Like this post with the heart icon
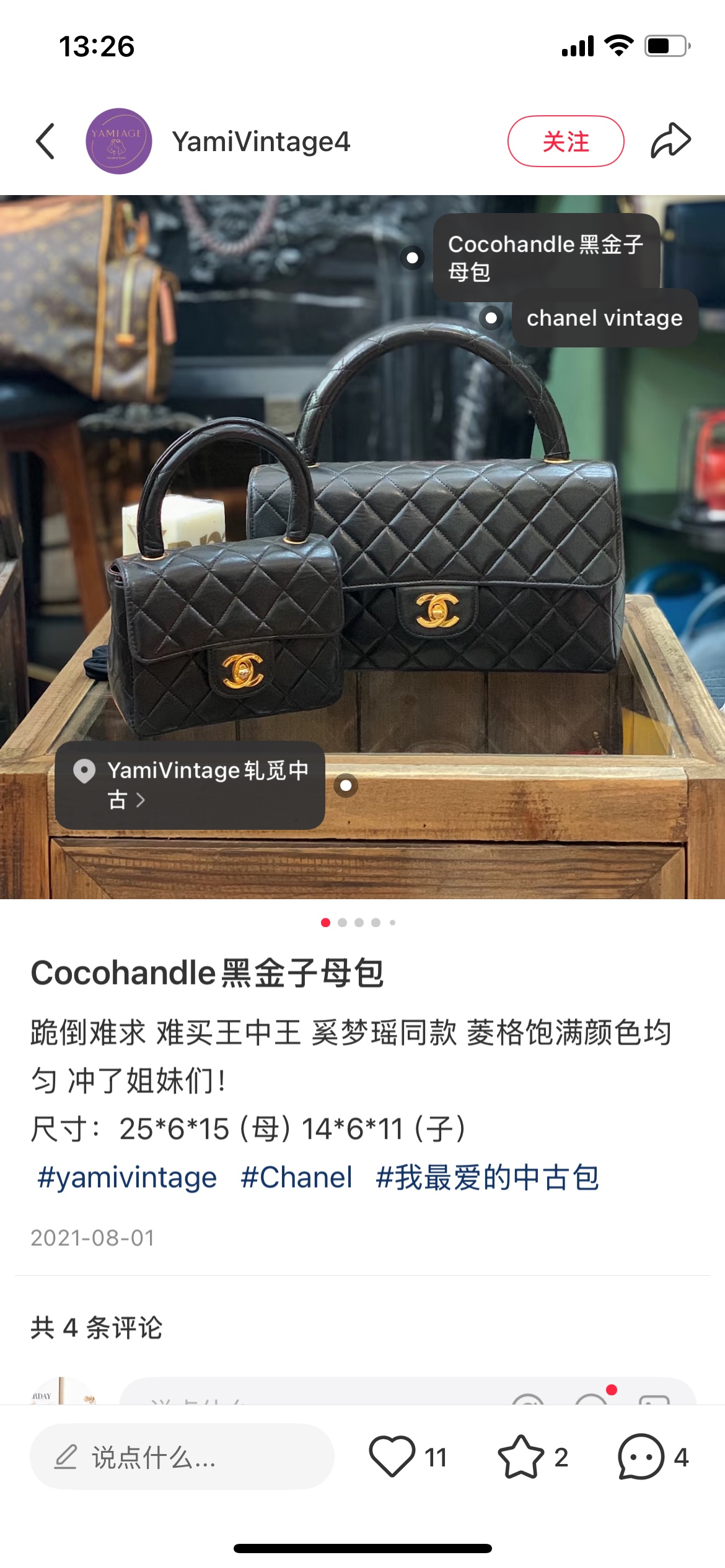Screen dimensions: 725x1568 392,1457
